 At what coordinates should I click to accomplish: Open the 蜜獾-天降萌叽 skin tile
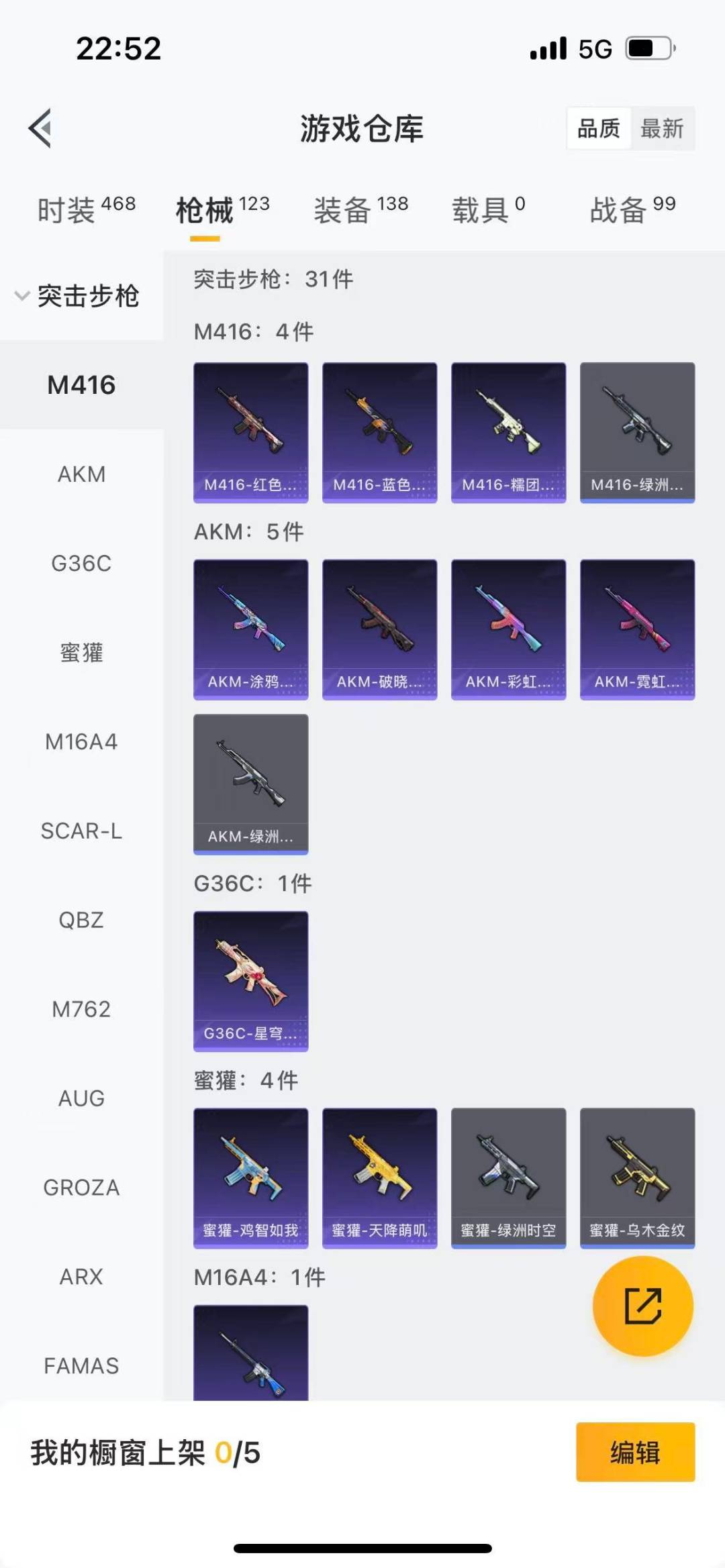[x=379, y=1178]
